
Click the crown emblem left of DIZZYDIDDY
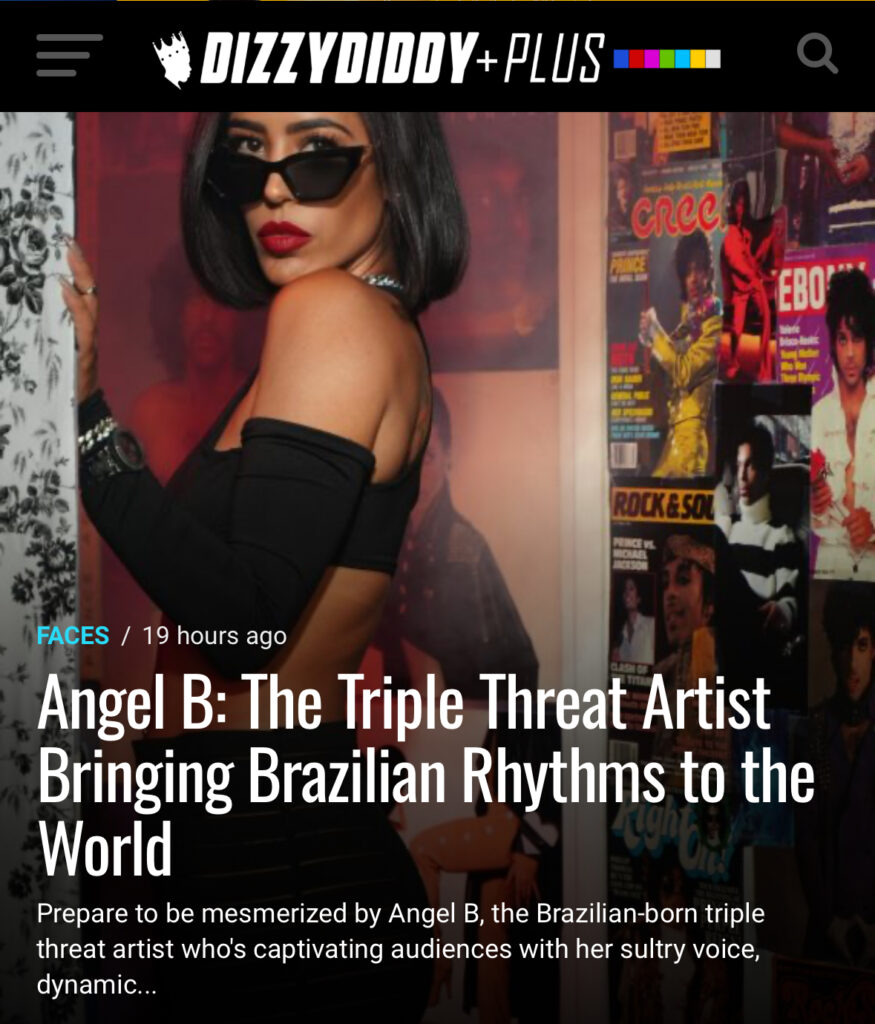[174, 57]
